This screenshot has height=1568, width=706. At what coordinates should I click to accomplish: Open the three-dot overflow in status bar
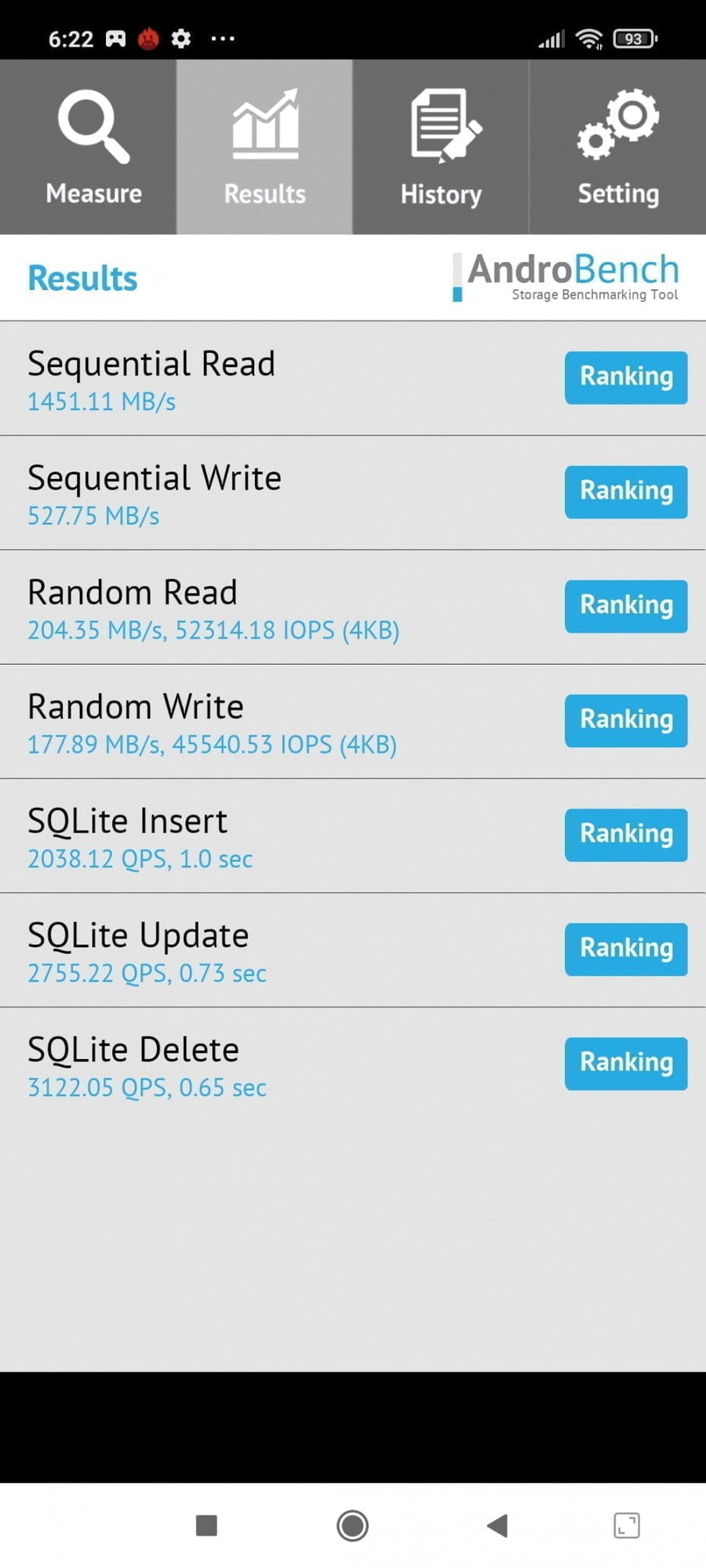224,38
